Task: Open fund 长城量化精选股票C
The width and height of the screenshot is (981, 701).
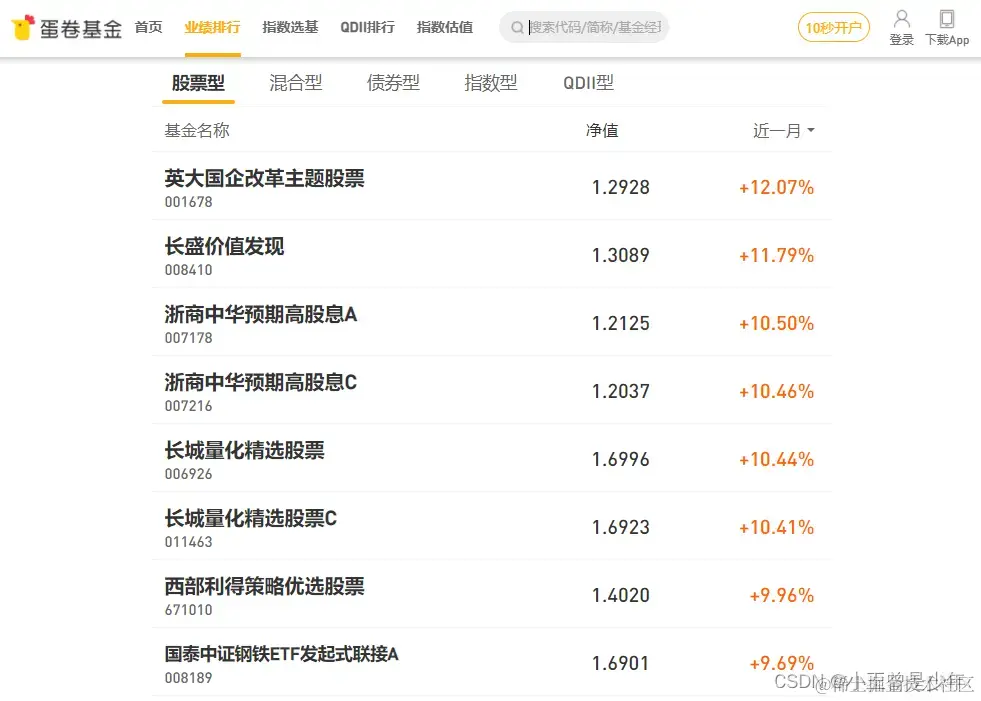Action: (x=251, y=518)
